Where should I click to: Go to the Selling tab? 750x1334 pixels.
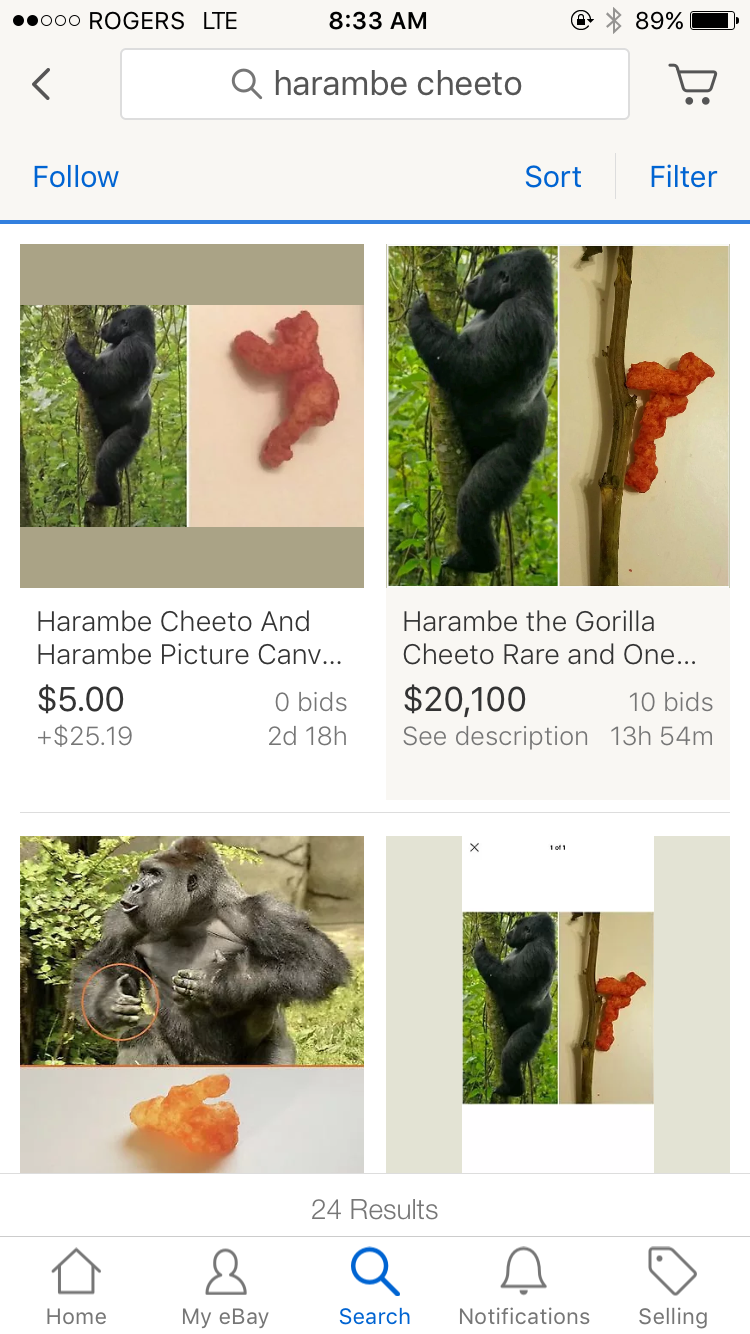tap(672, 1287)
